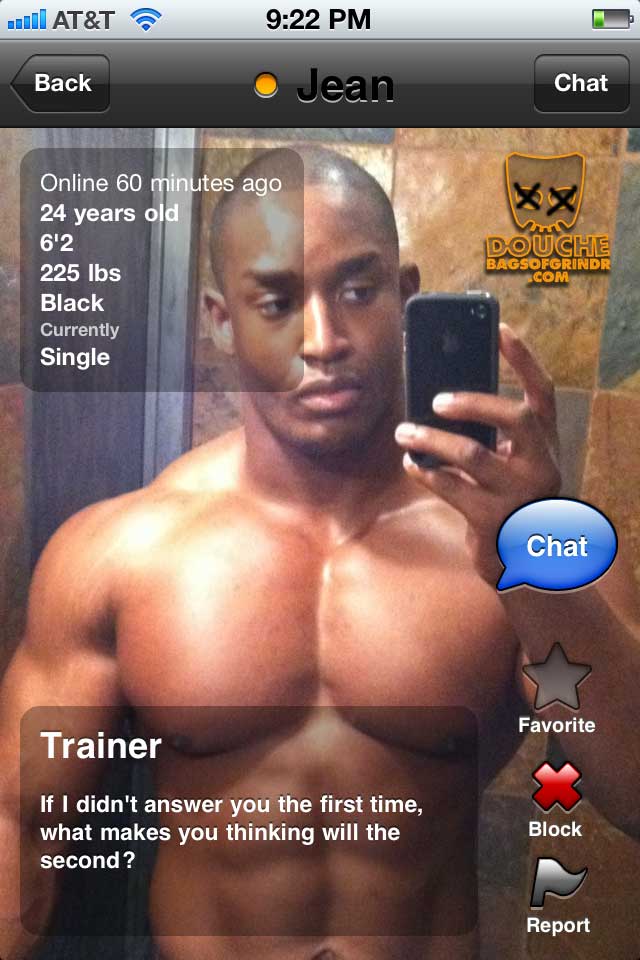
Task: Go back using the Back button
Action: [60, 84]
